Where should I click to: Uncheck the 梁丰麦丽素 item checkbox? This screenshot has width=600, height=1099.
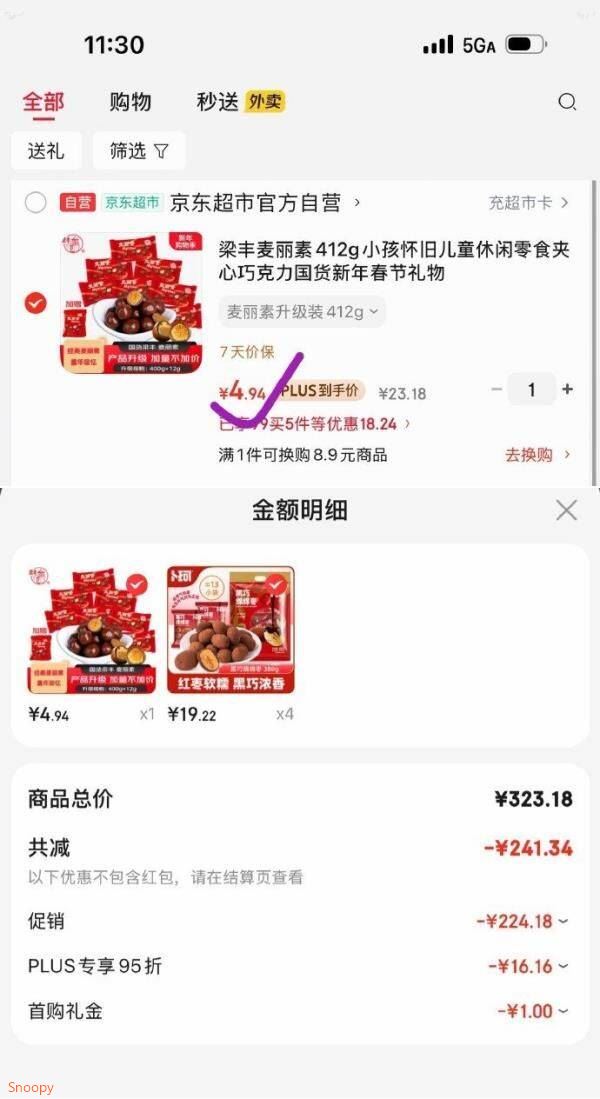pyautogui.click(x=36, y=303)
